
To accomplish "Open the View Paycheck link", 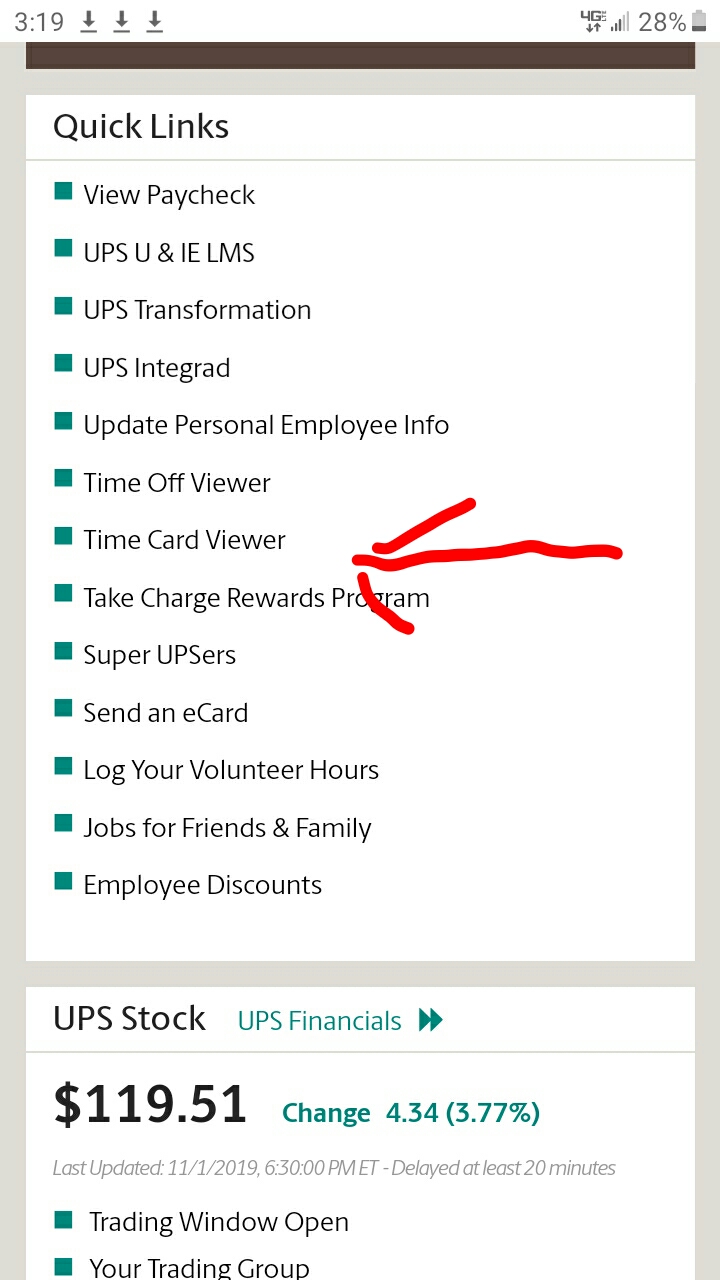I will coord(169,195).
